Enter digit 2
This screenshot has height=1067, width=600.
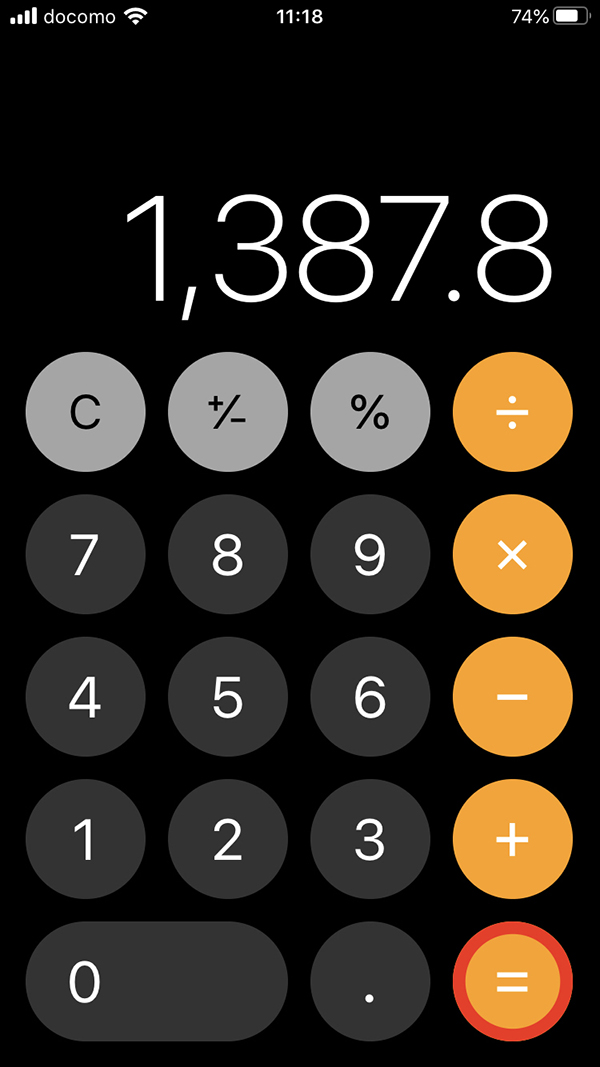pyautogui.click(x=228, y=840)
